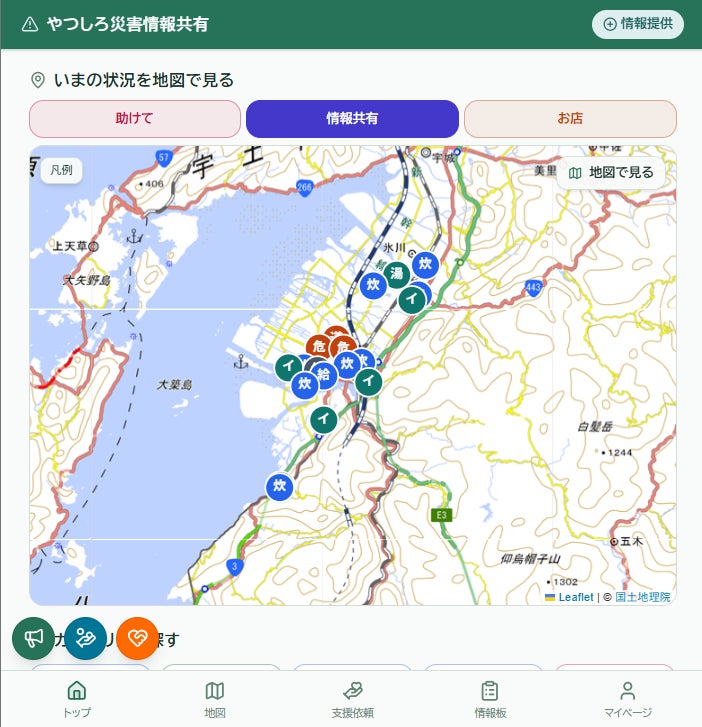Tap the green megaphone floating button

pyautogui.click(x=33, y=638)
